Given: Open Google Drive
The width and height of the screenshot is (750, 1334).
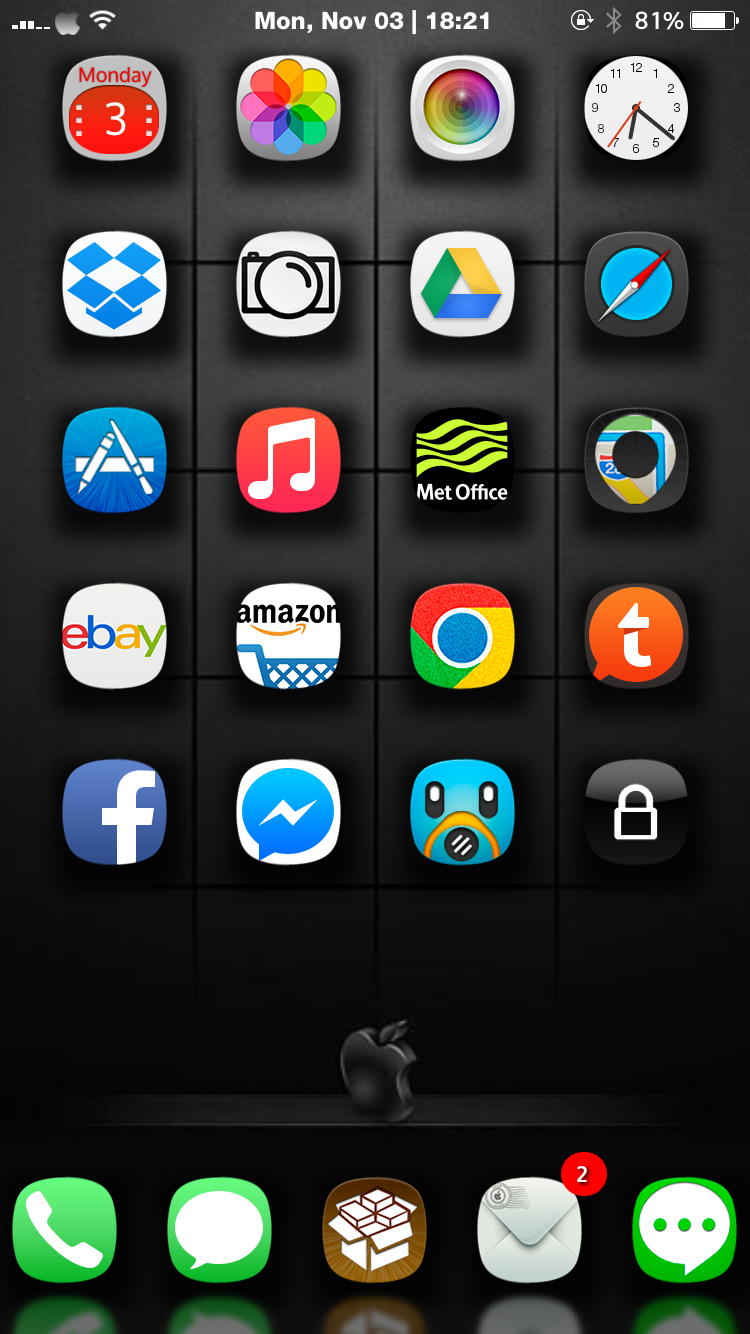Looking at the screenshot, I should pyautogui.click(x=462, y=284).
